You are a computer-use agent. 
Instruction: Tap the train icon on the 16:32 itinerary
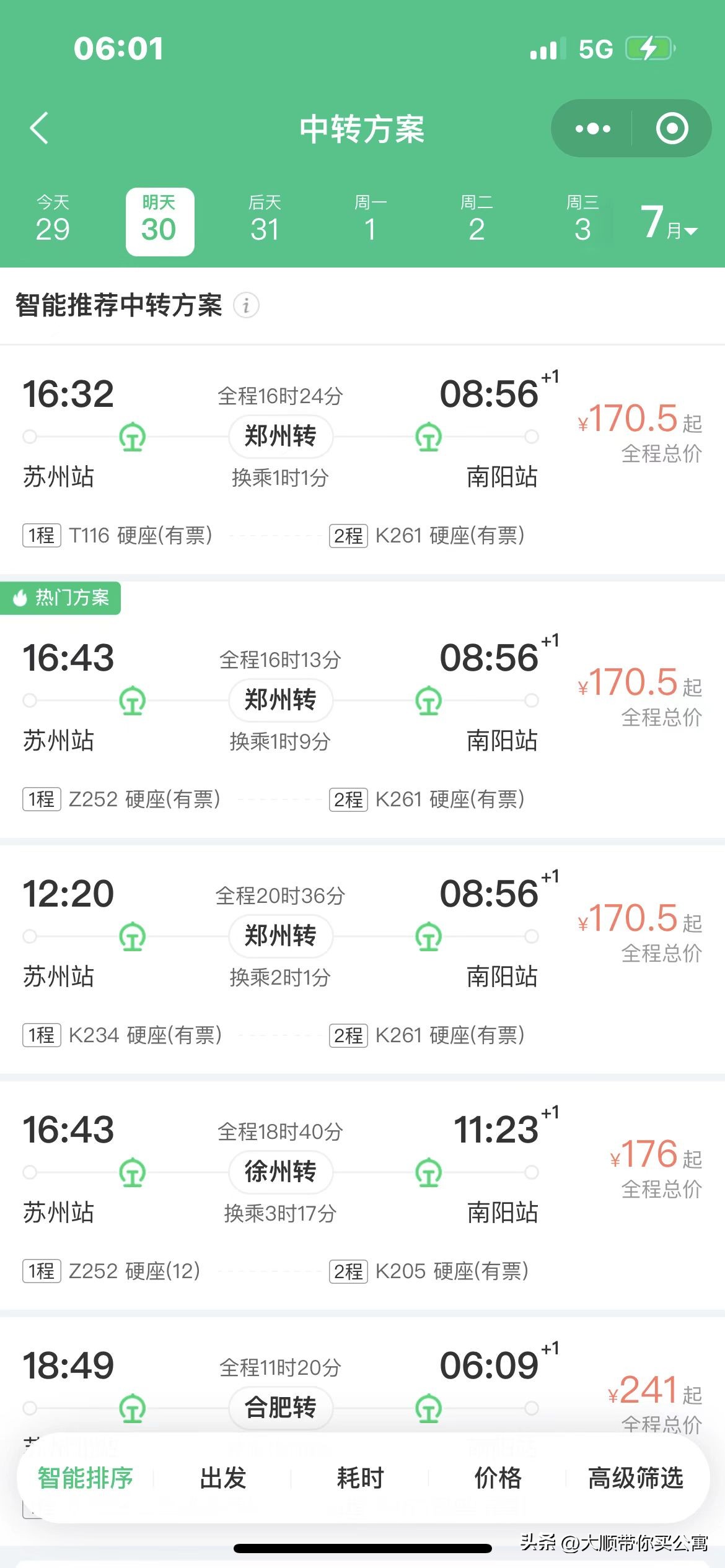click(133, 437)
